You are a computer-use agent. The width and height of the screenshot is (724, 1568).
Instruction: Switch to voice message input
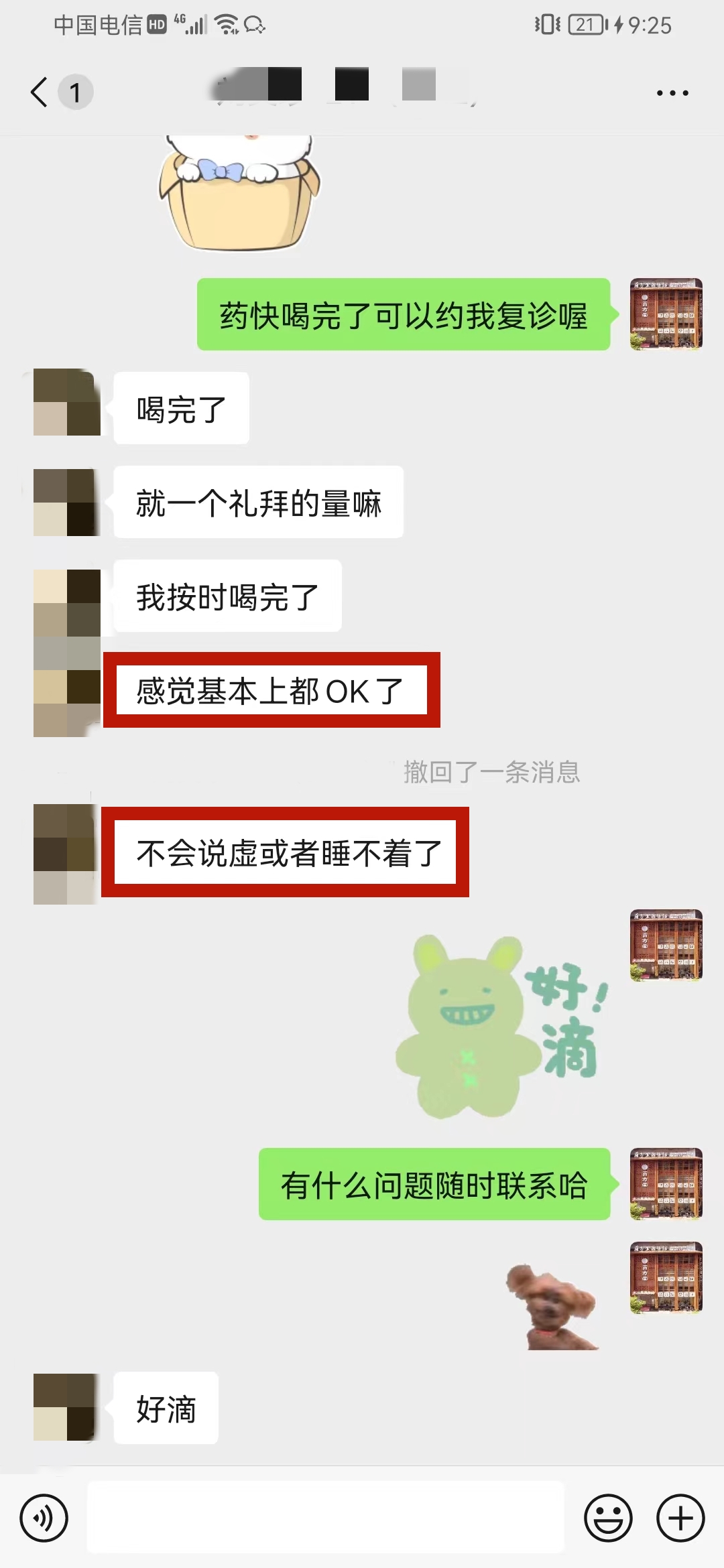point(44,1518)
